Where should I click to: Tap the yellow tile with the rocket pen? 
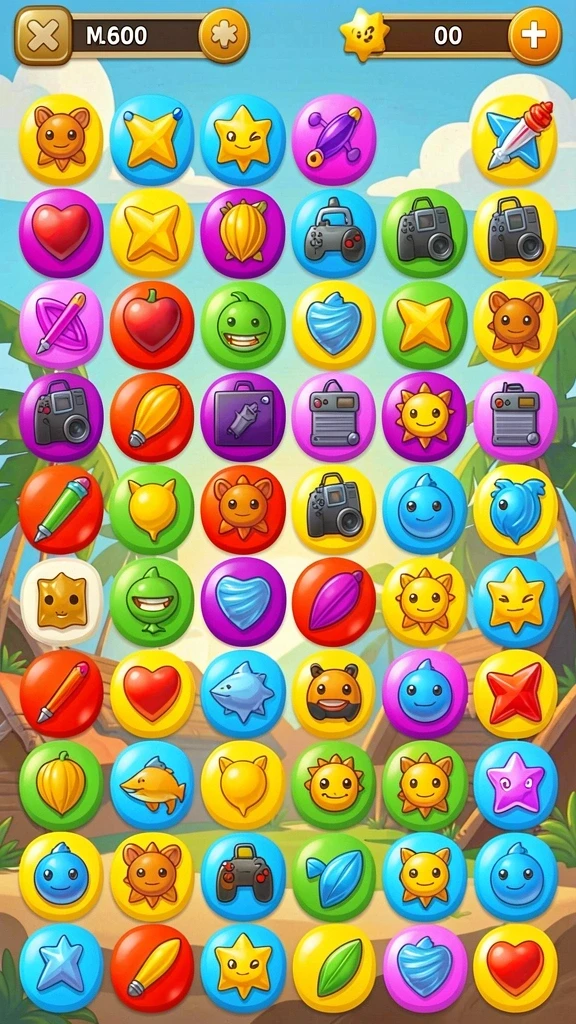click(515, 139)
